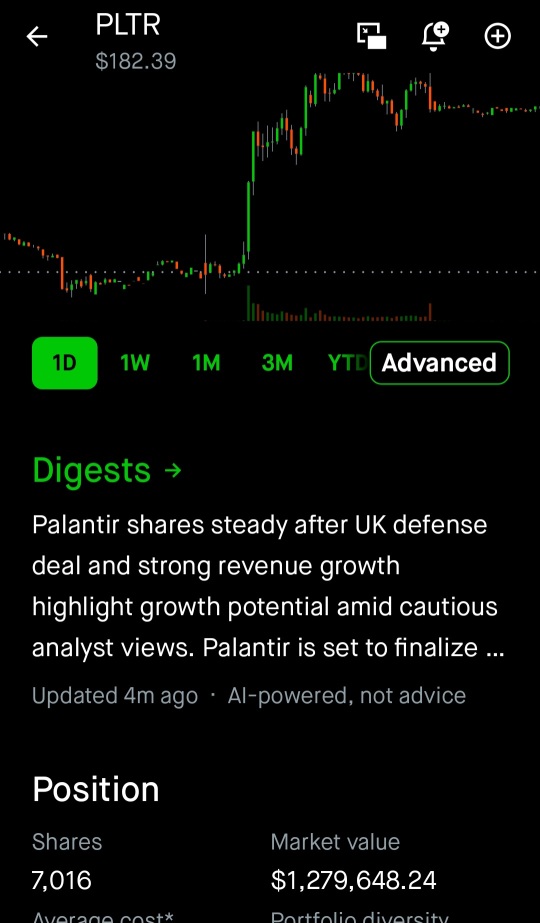This screenshot has width=540, height=923.
Task: Open the picture-in-picture chart icon
Action: click(x=372, y=36)
